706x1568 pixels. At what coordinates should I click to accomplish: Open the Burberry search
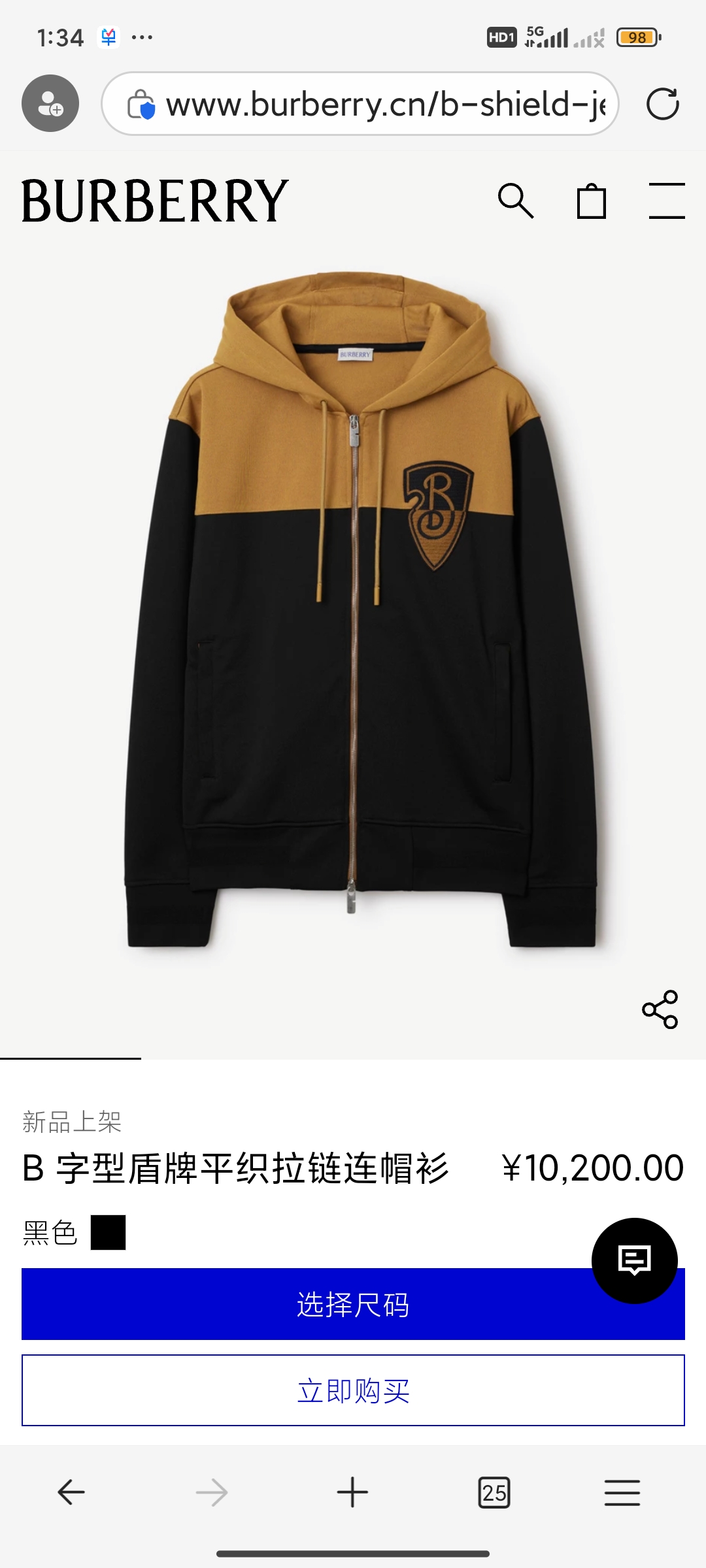[516, 201]
